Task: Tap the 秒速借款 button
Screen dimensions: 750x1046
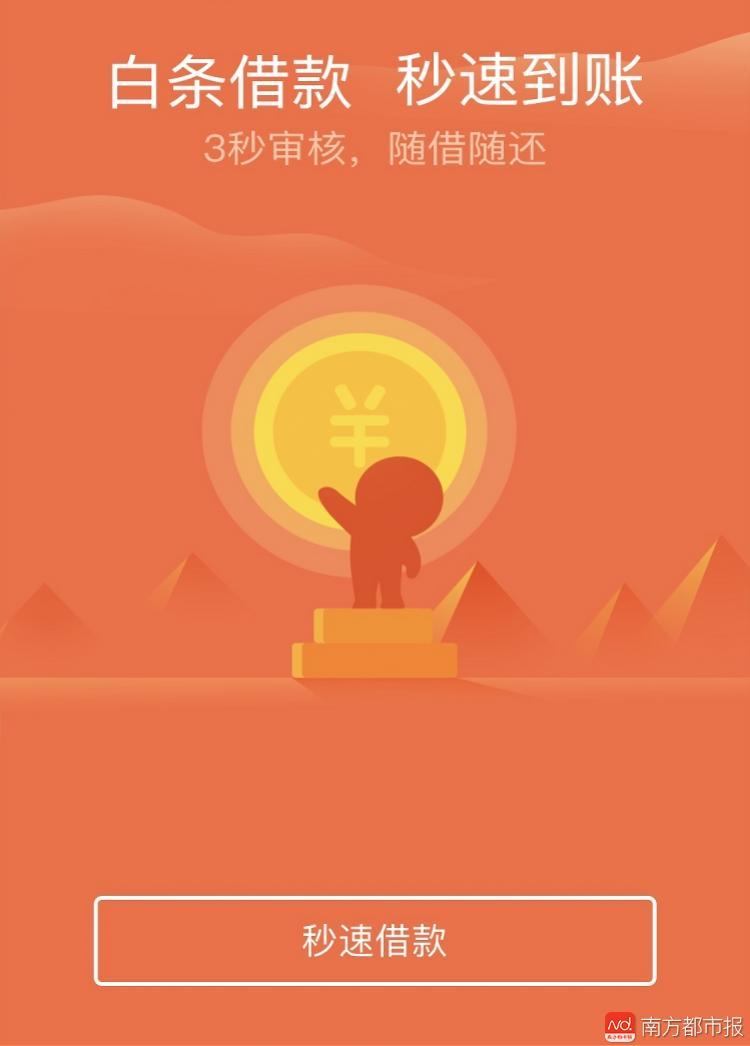Action: (375, 941)
